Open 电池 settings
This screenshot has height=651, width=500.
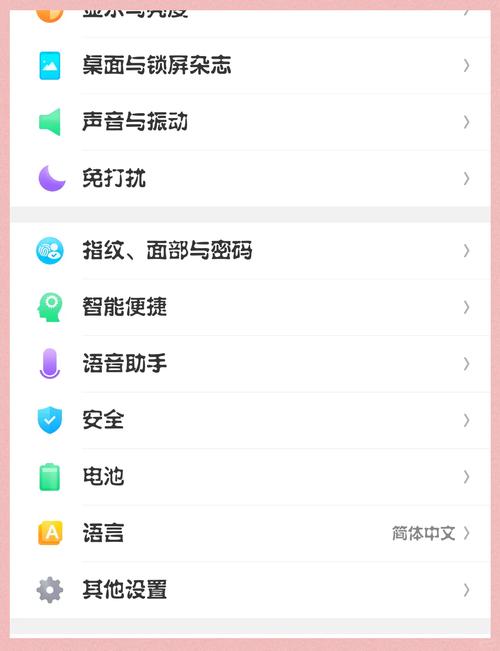[250, 477]
